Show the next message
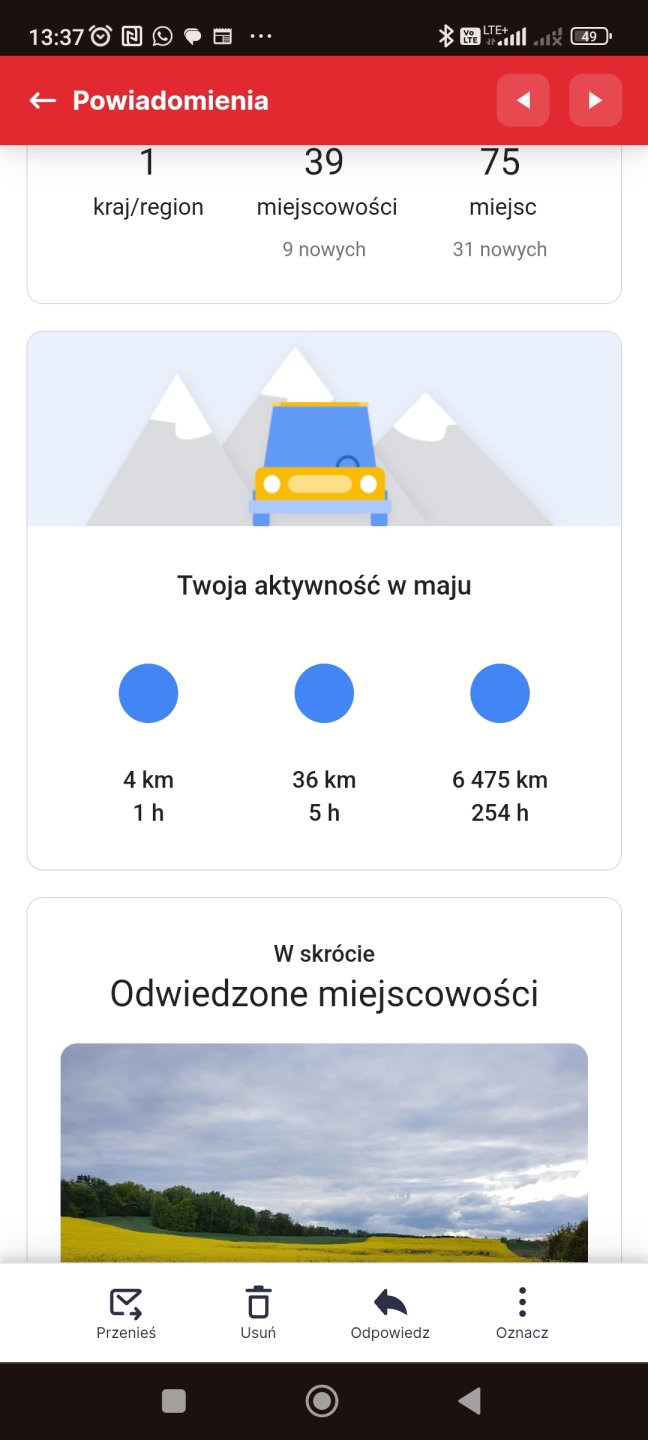Image resolution: width=648 pixels, height=1440 pixels. point(595,100)
